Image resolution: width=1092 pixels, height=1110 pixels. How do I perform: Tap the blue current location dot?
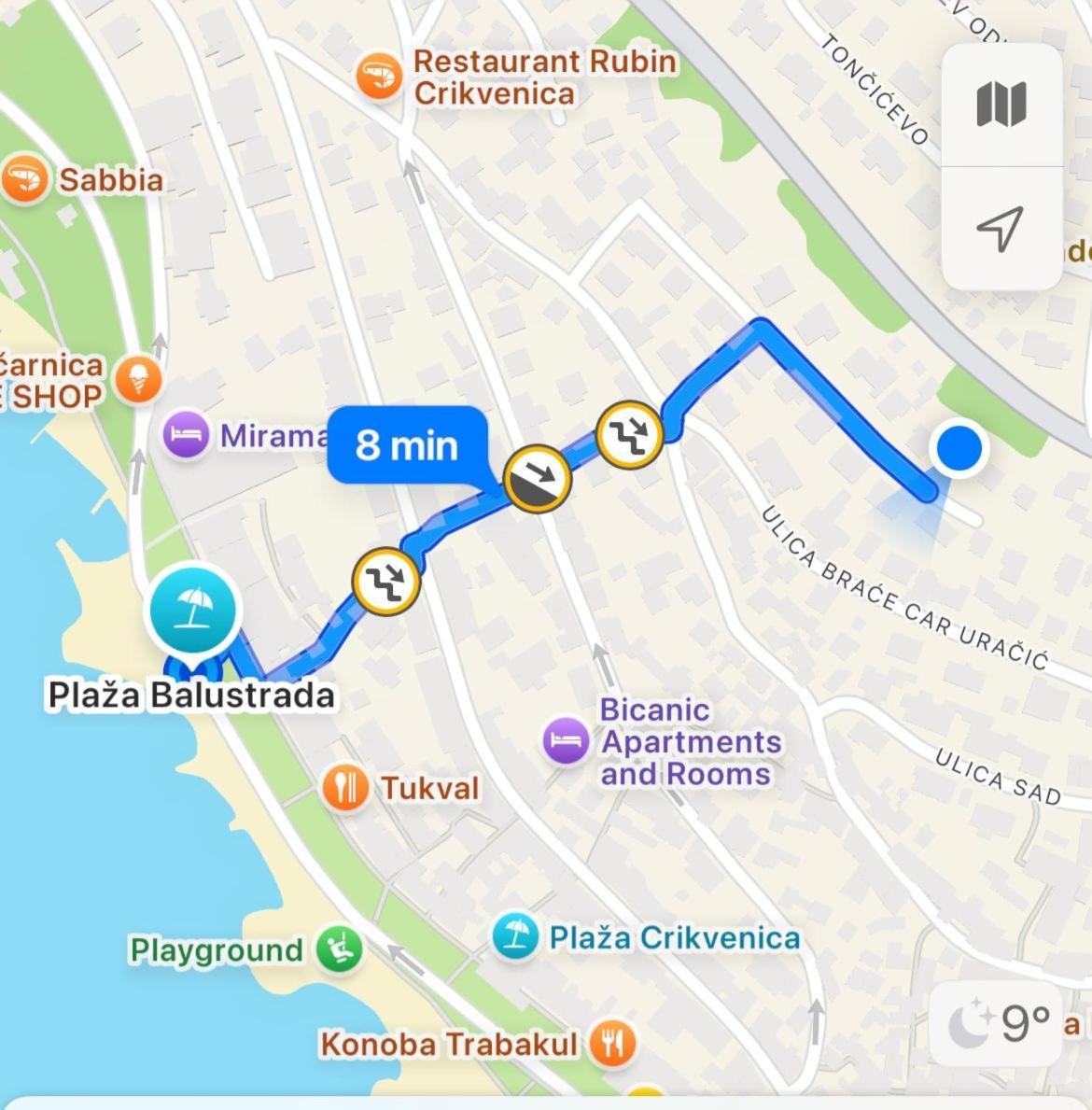[959, 448]
